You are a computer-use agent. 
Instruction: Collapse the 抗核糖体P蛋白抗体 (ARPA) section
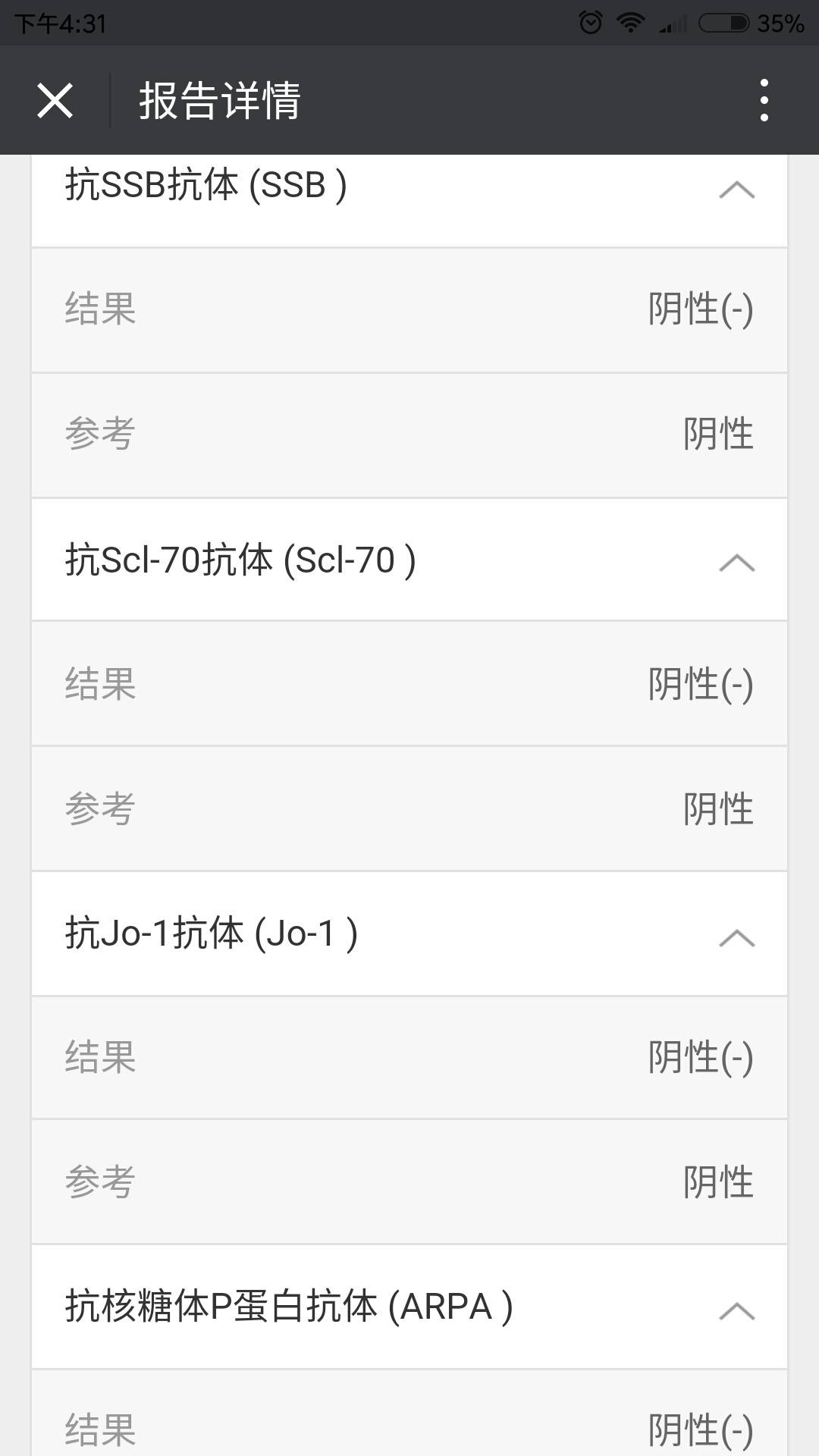[736, 1310]
